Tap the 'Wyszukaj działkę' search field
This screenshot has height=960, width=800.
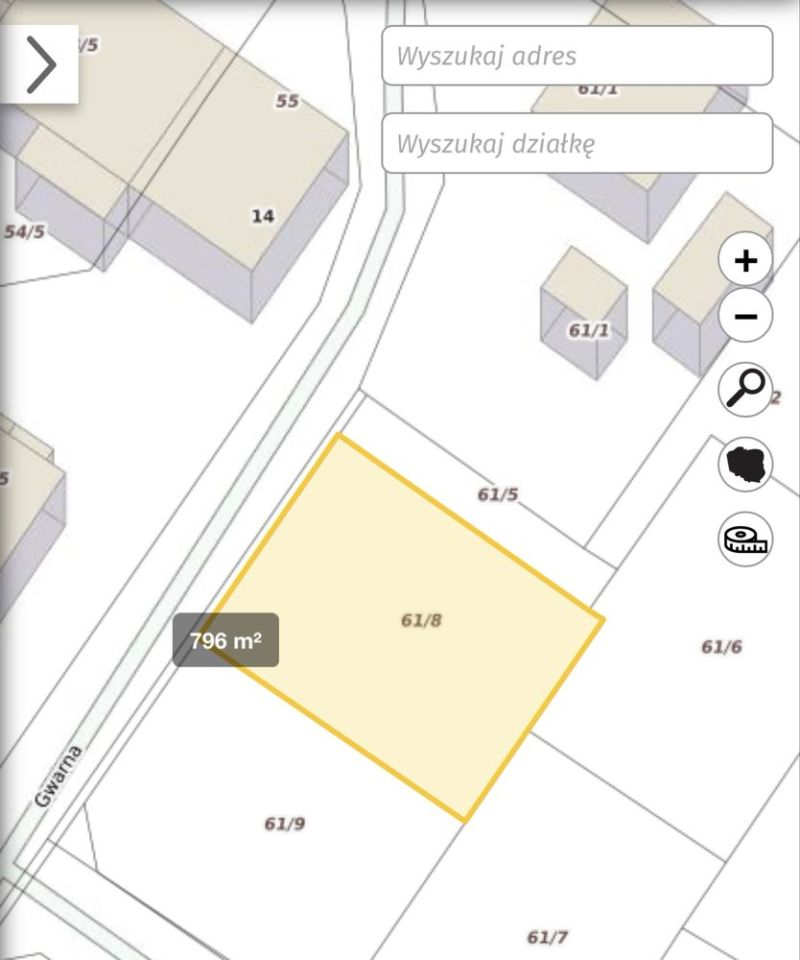[x=577, y=143]
